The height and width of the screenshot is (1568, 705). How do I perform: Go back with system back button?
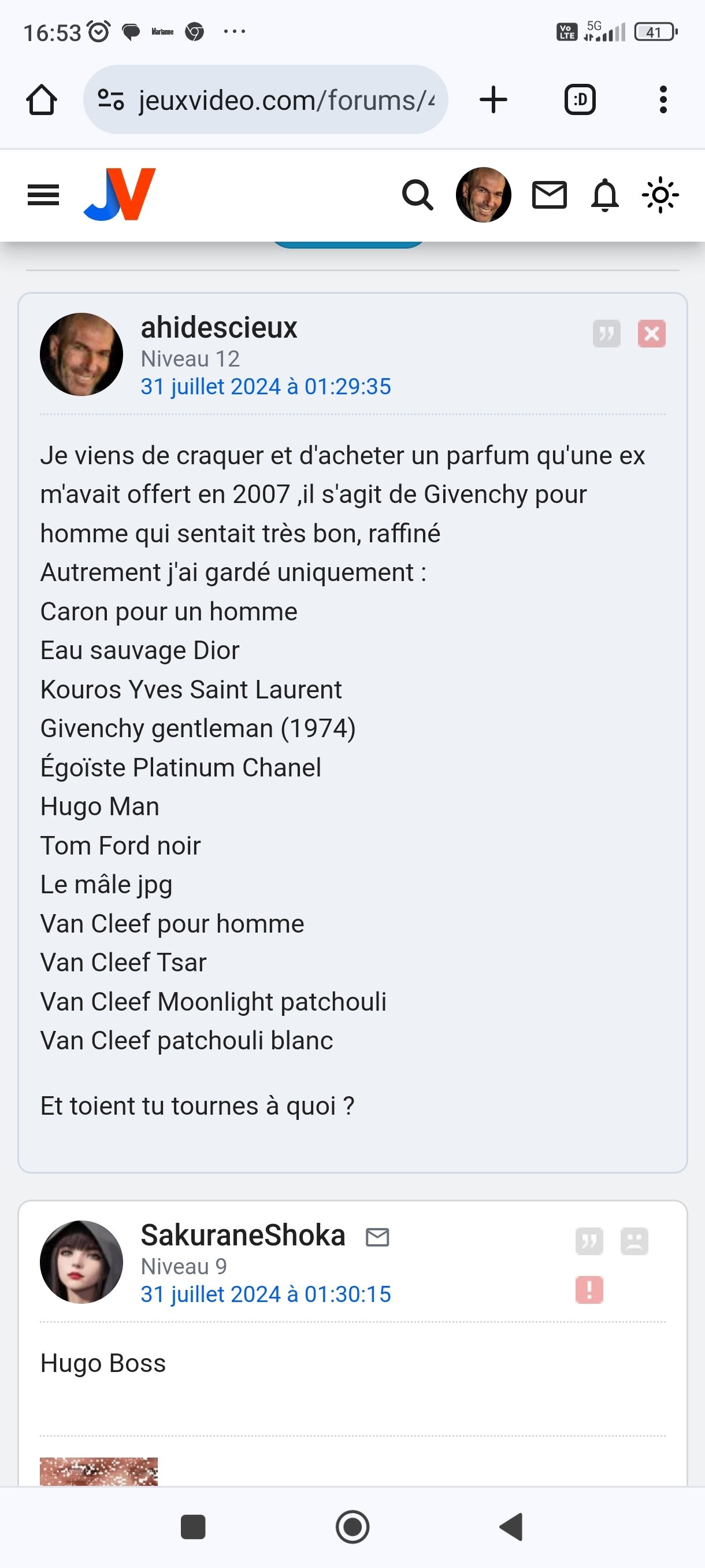(x=511, y=1526)
